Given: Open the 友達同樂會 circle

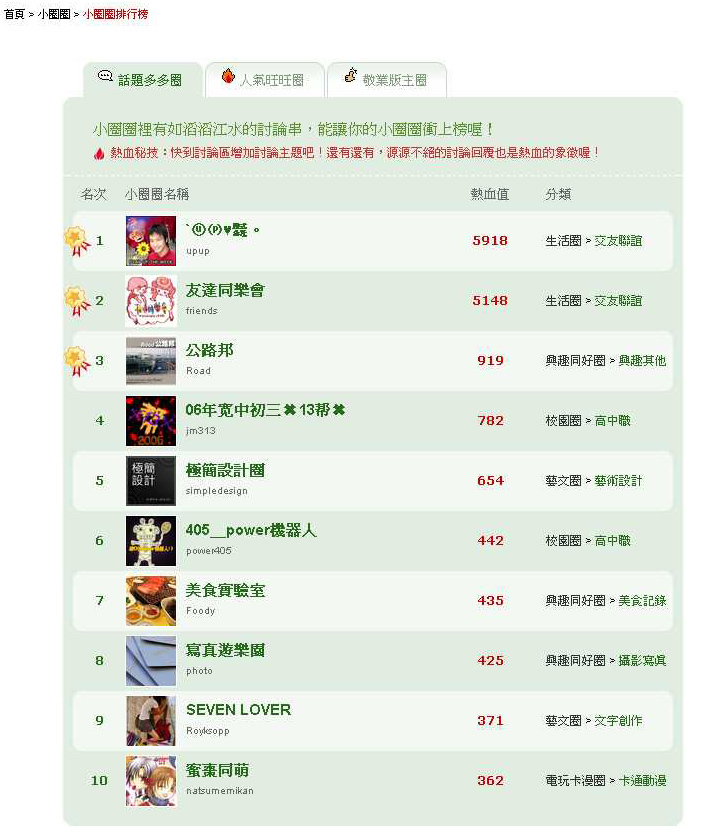Looking at the screenshot, I should pos(225,290).
